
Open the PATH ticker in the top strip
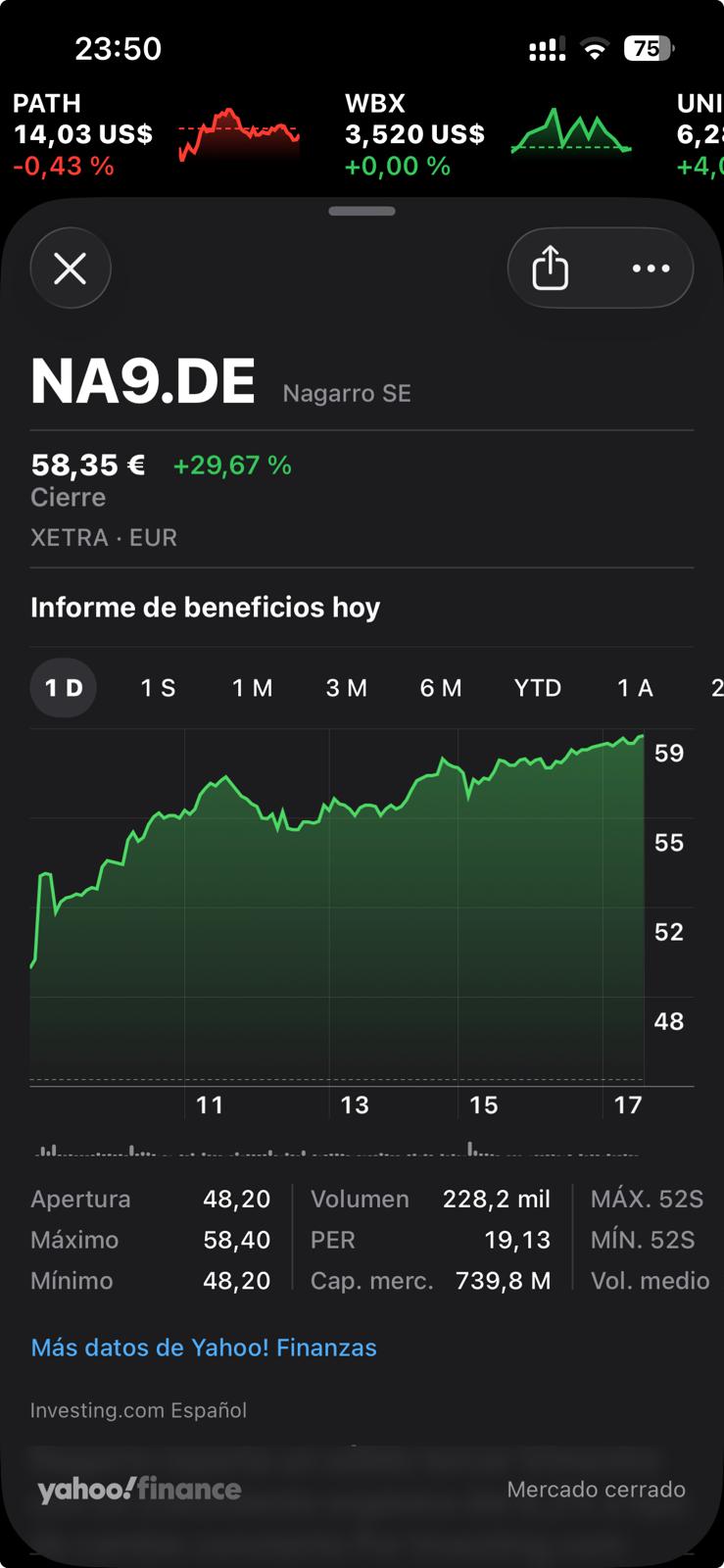(157, 134)
